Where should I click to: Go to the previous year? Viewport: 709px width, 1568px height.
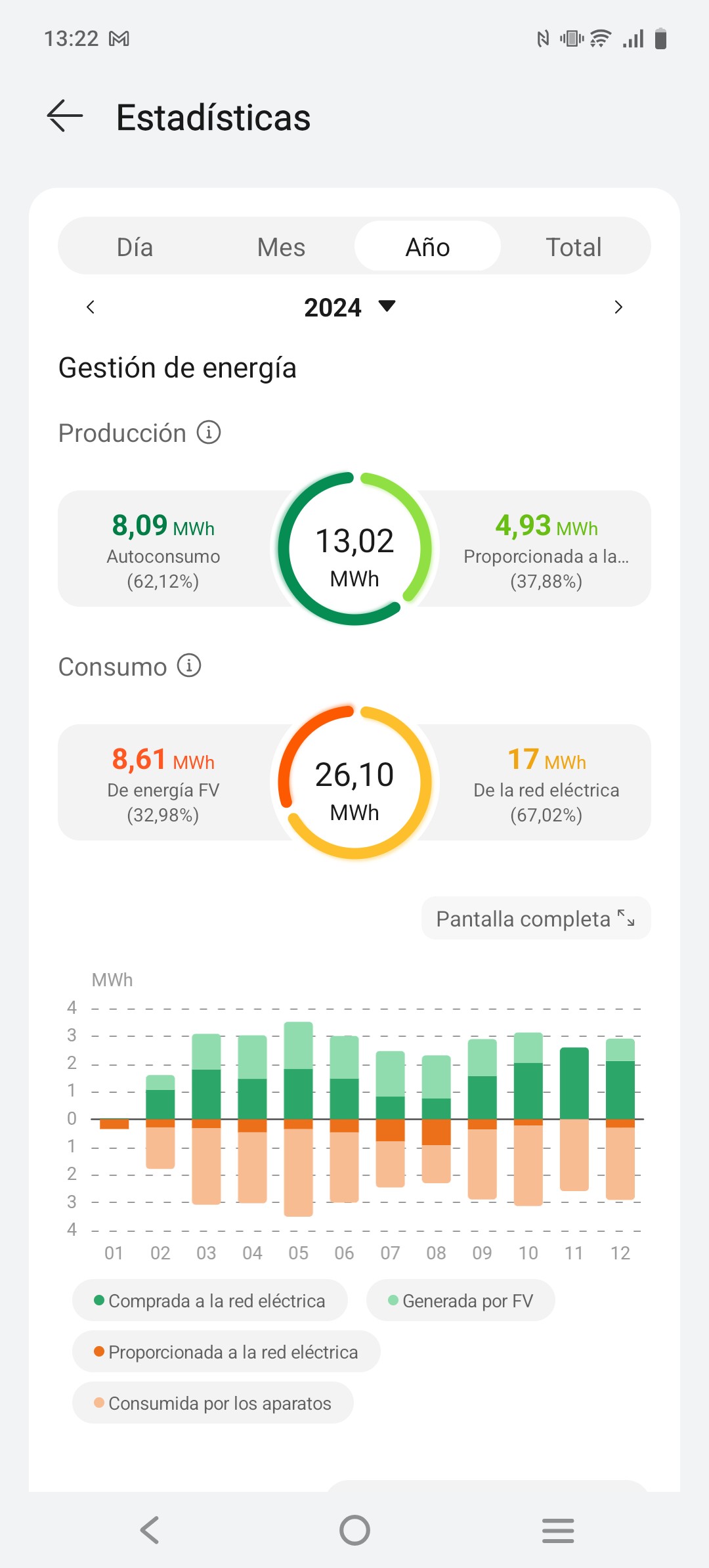coord(91,307)
